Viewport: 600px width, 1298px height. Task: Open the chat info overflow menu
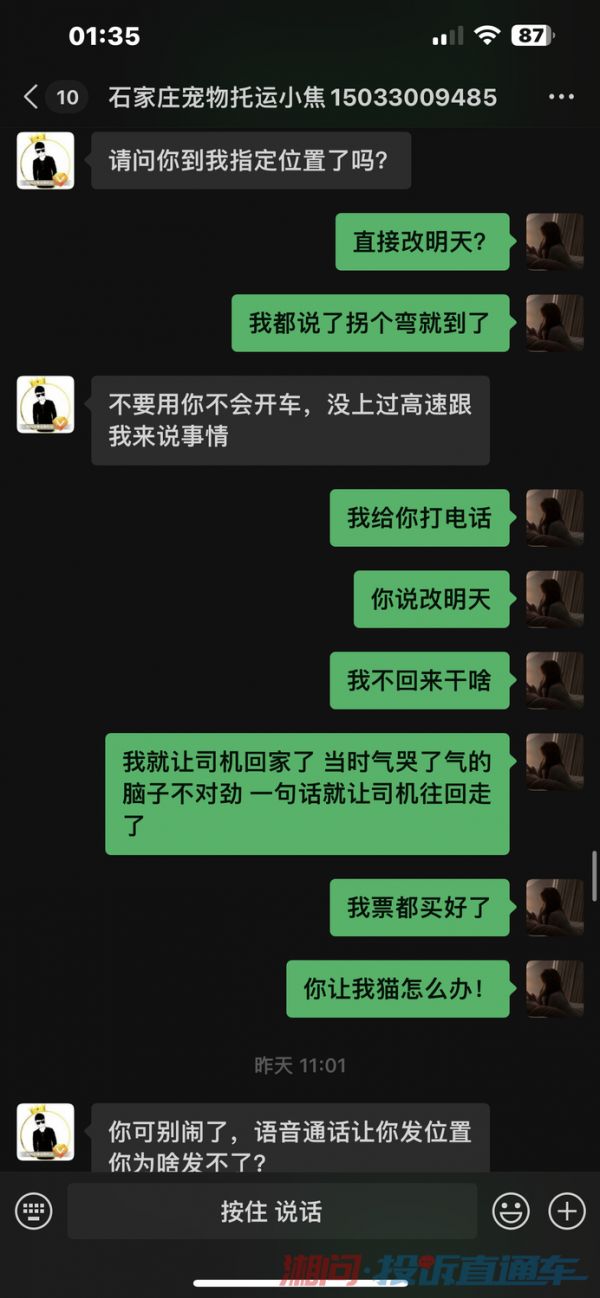(561, 97)
